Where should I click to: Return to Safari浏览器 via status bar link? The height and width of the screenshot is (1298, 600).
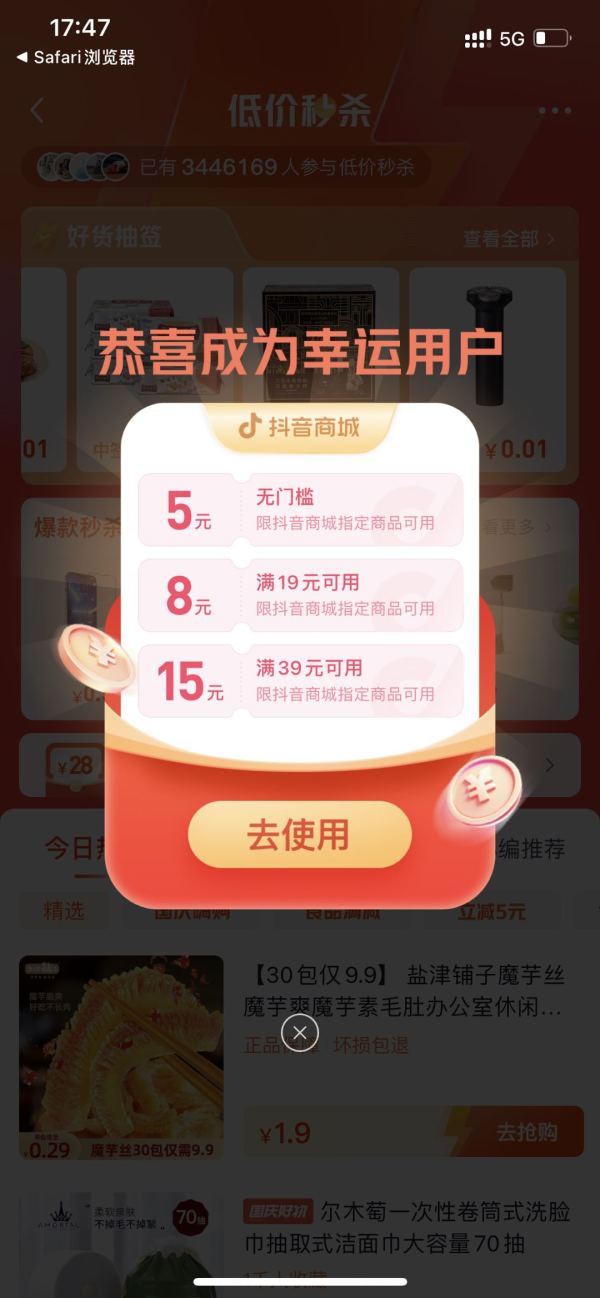coord(76,58)
